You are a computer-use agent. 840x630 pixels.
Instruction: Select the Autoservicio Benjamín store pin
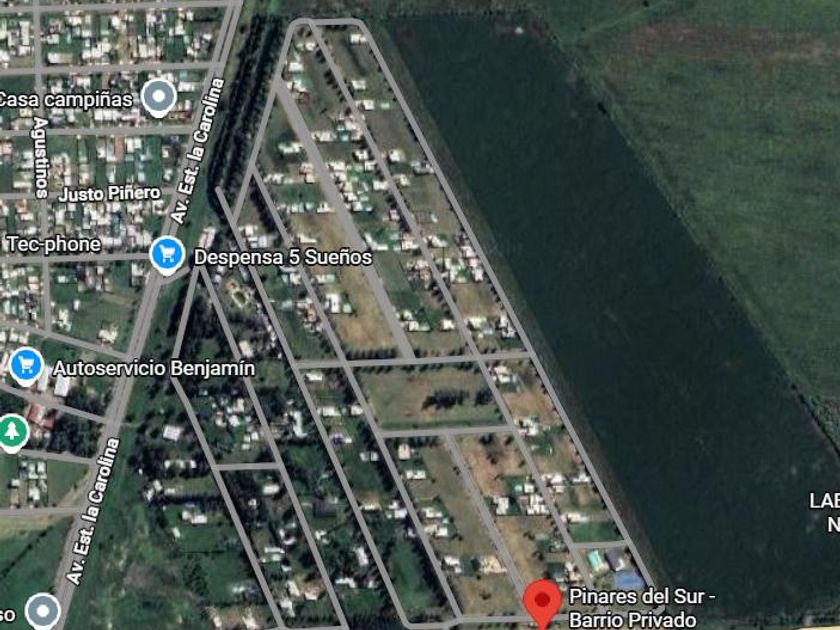coord(26,366)
